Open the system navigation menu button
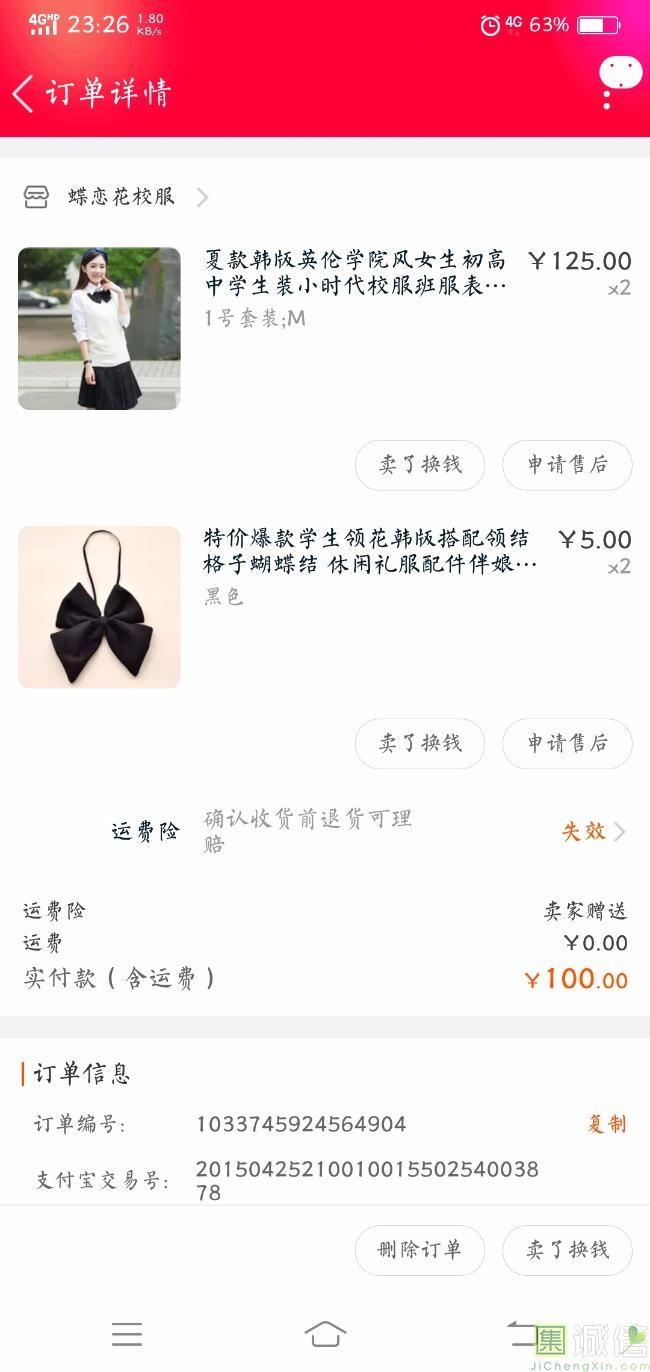 click(127, 1333)
